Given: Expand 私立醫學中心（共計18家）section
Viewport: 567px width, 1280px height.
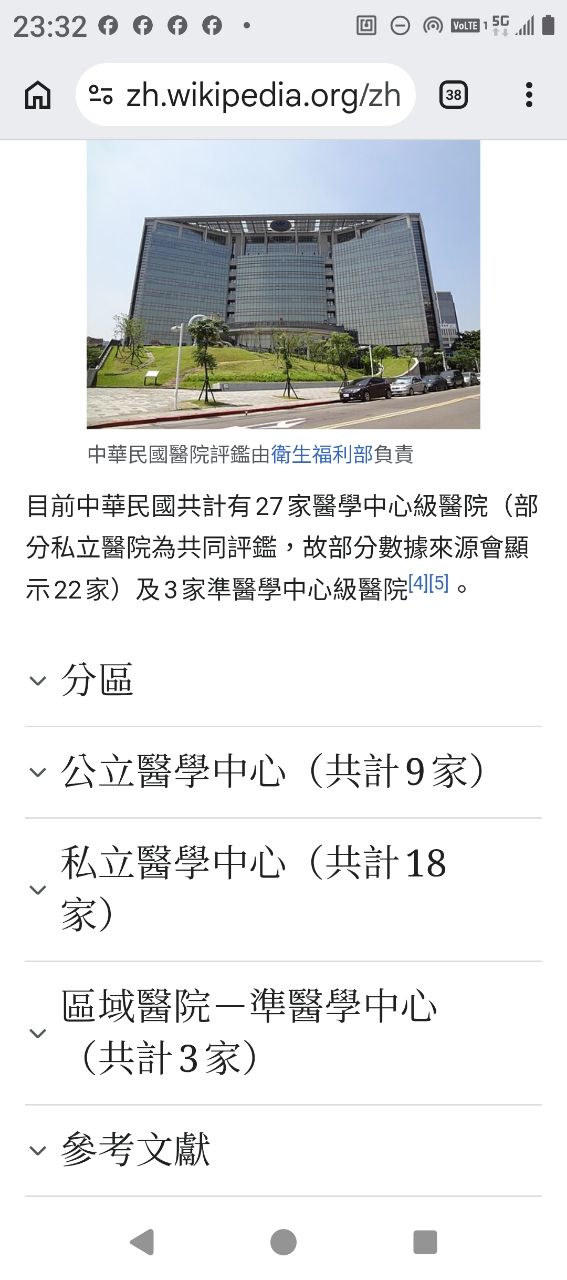Looking at the screenshot, I should click(x=283, y=890).
